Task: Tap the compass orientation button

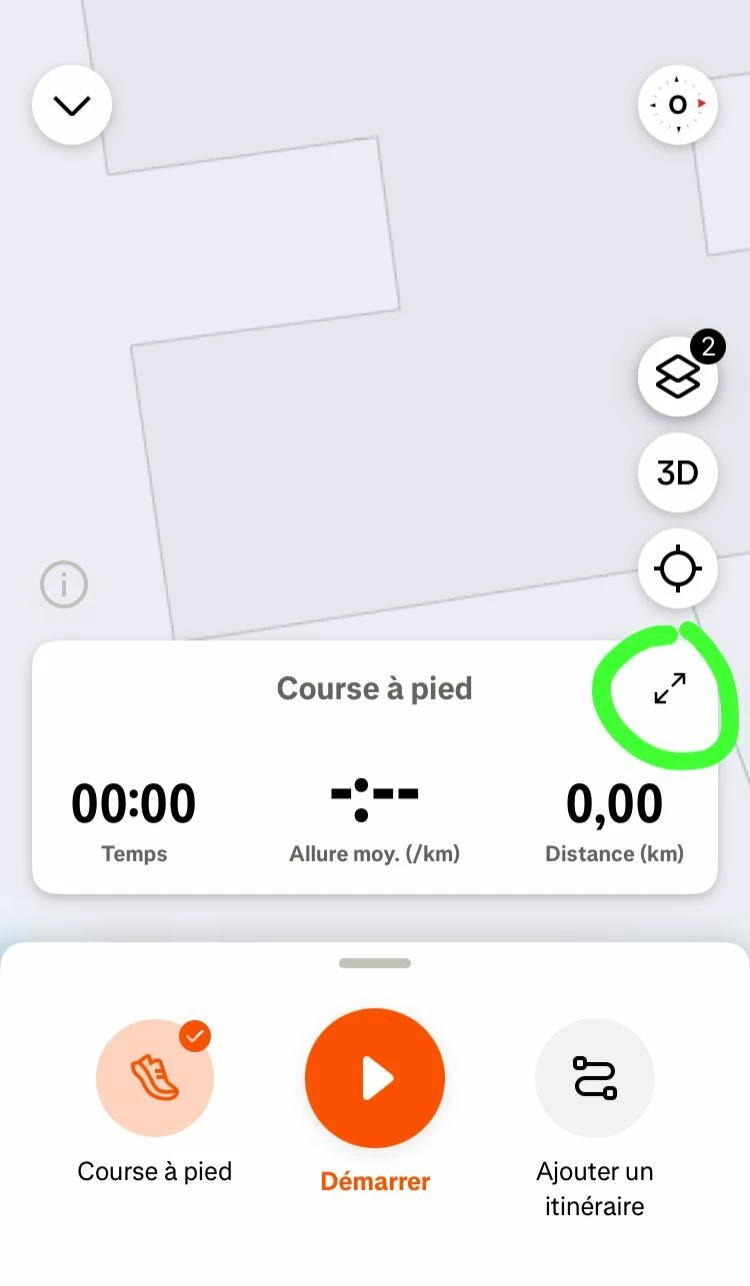Action: coord(678,105)
